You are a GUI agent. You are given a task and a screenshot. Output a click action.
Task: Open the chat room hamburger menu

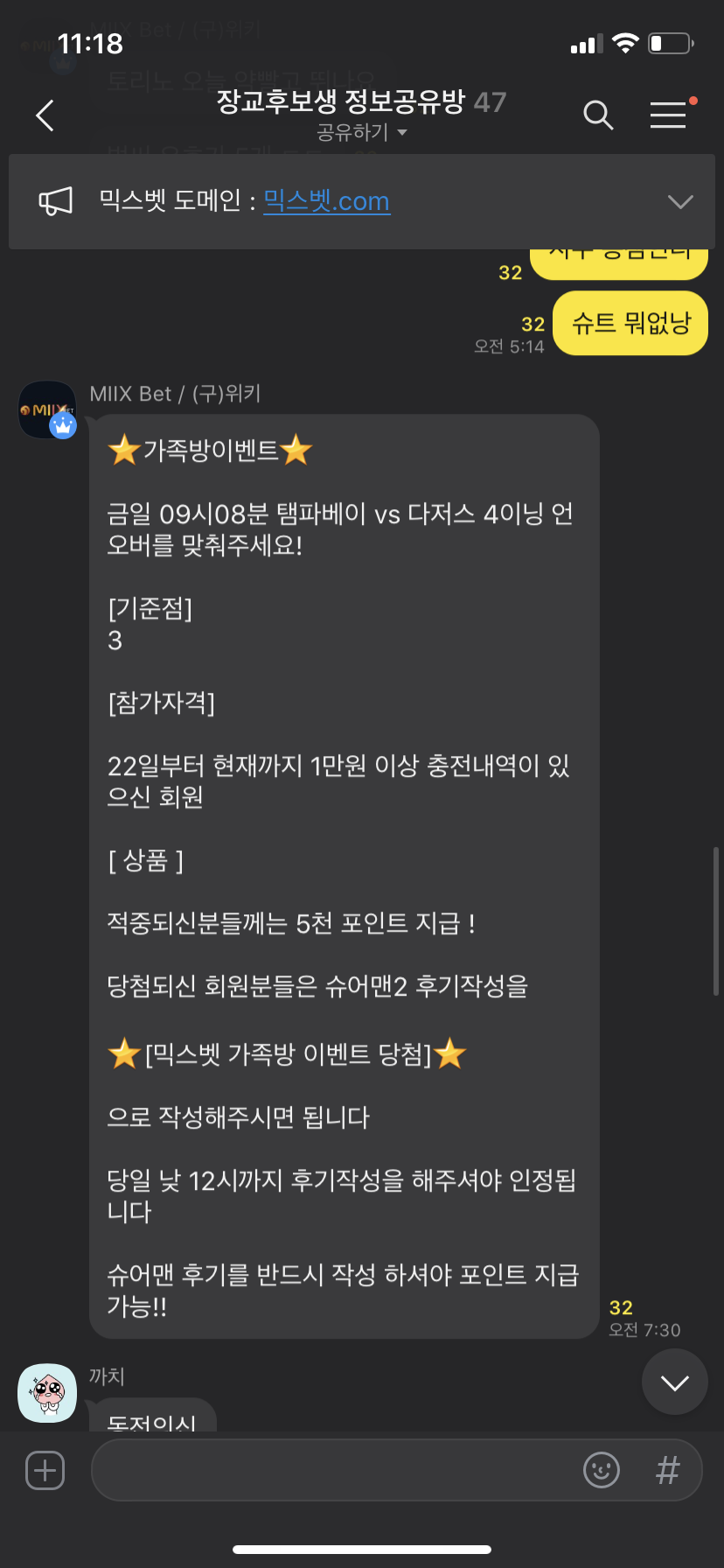point(668,115)
